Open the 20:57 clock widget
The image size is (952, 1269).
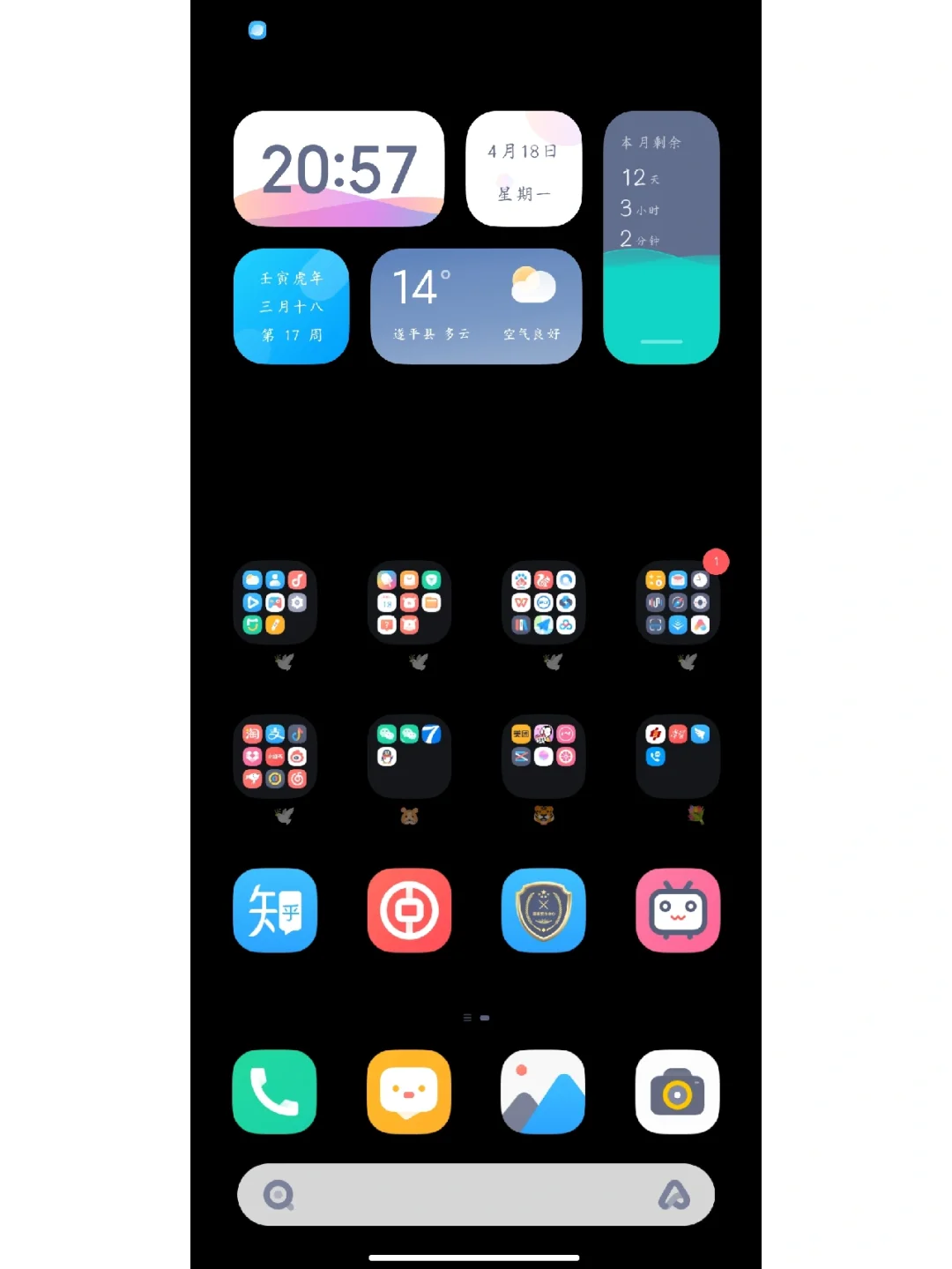point(338,168)
